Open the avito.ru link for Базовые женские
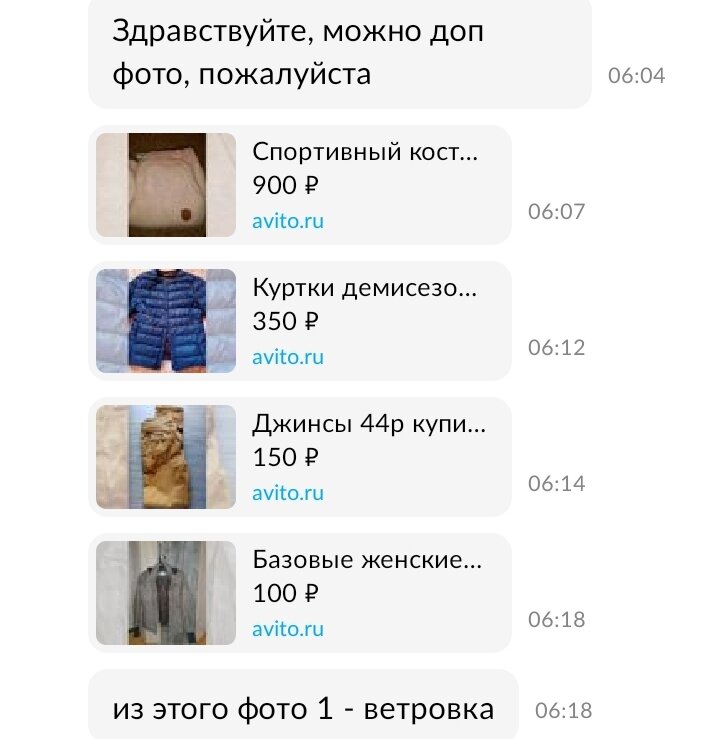This screenshot has height=739, width=720. 288,630
